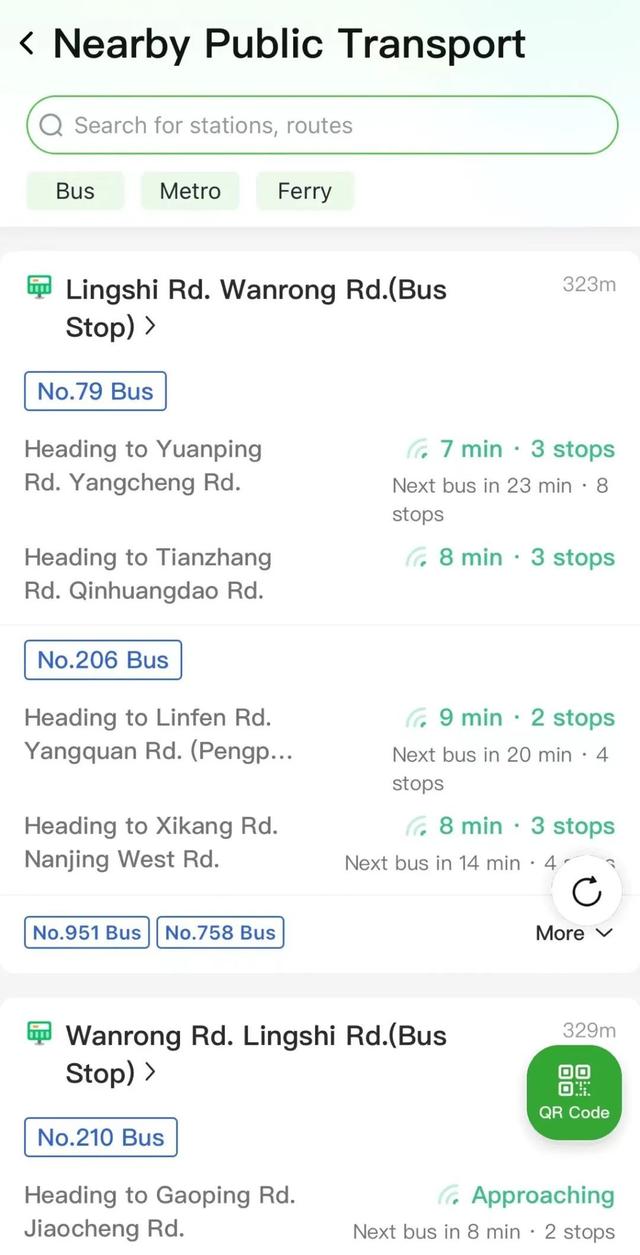This screenshot has width=640, height=1255.
Task: Open the QR Code button
Action: [x=574, y=1092]
